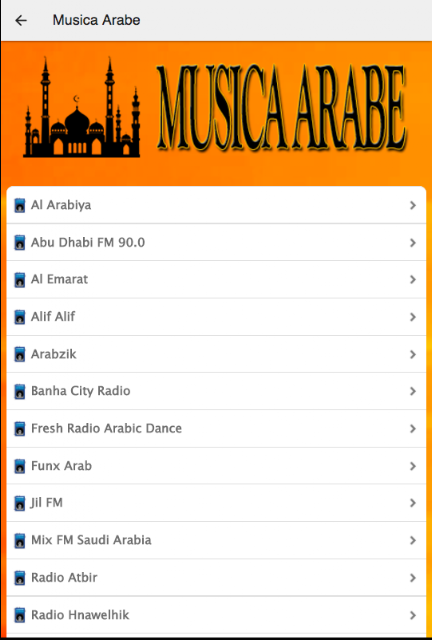This screenshot has width=432, height=640.
Task: Open Banha City Radio
Action: (216, 391)
